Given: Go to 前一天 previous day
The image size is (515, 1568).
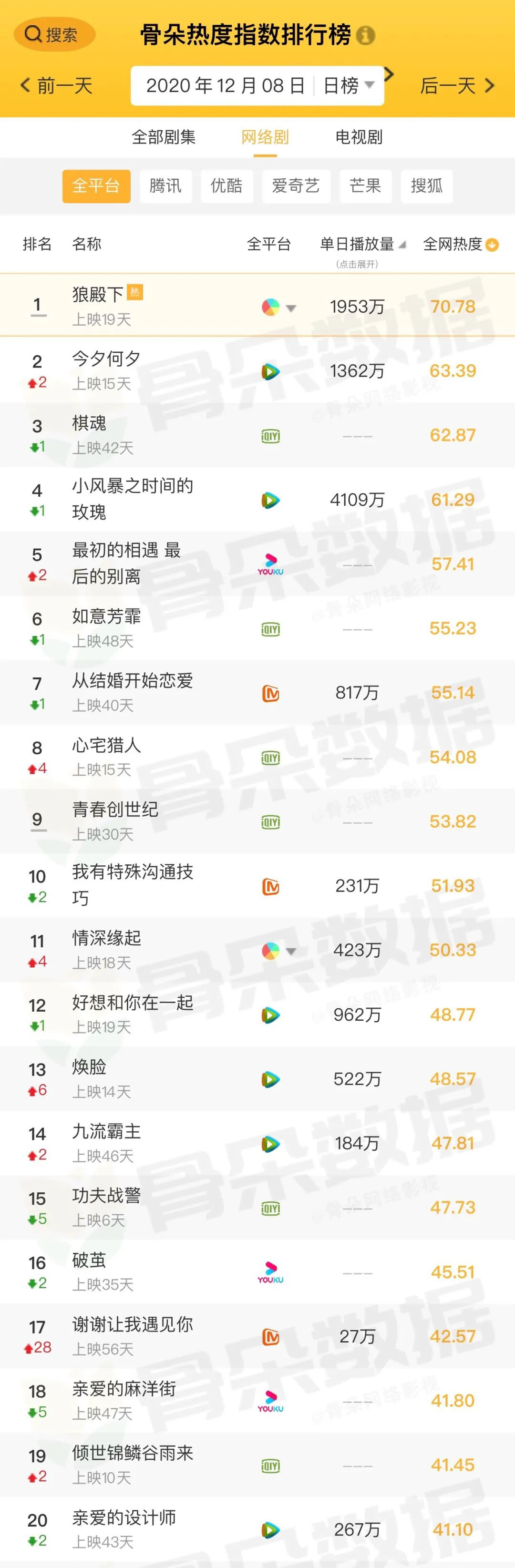Looking at the screenshot, I should 56,86.
